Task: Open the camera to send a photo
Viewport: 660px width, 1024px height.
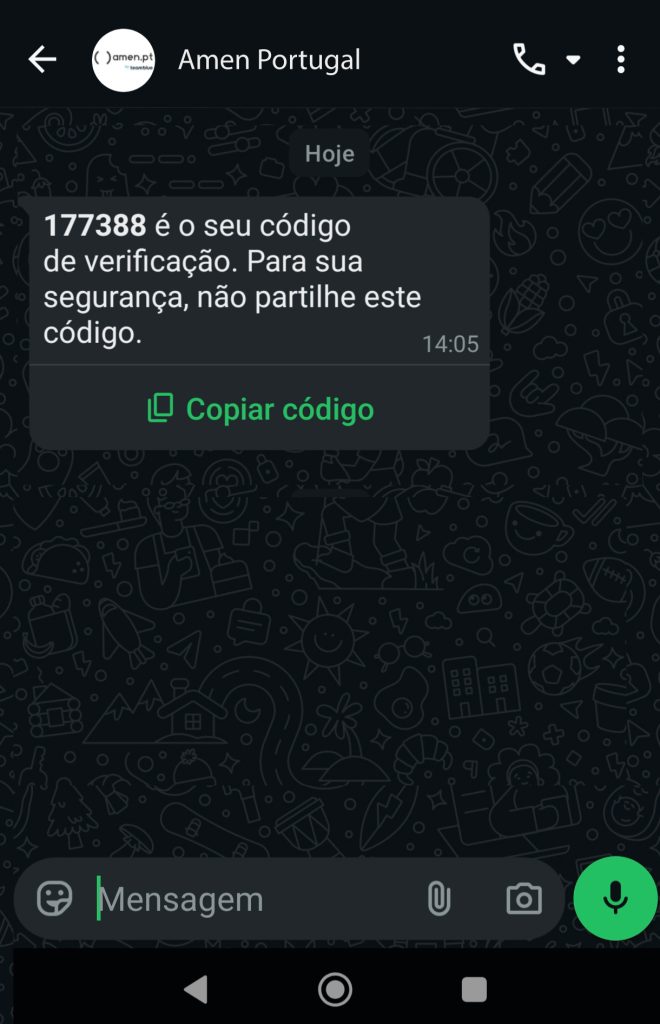Action: coord(523,899)
